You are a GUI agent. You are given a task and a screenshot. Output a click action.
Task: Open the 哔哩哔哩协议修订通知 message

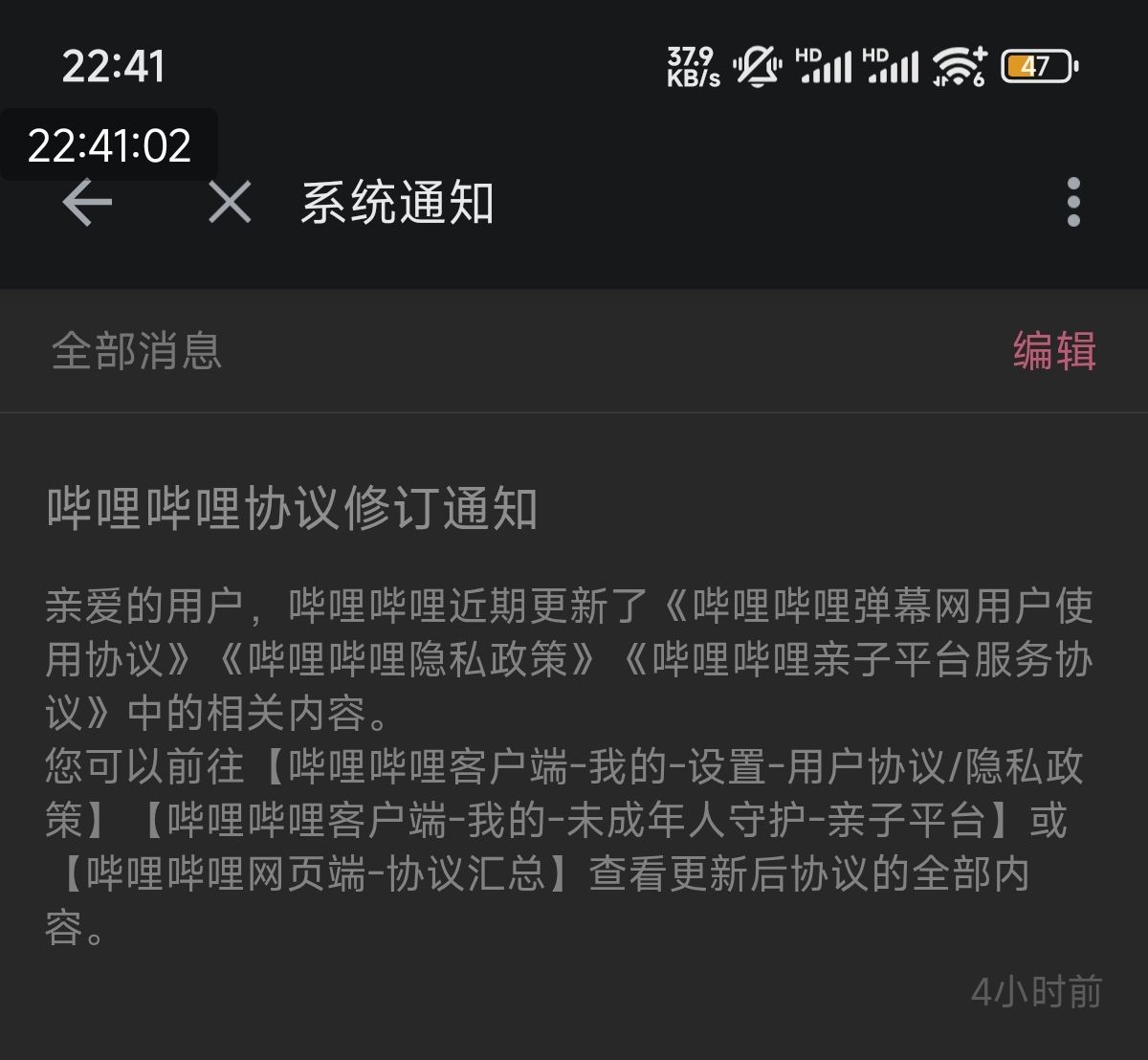point(292,508)
